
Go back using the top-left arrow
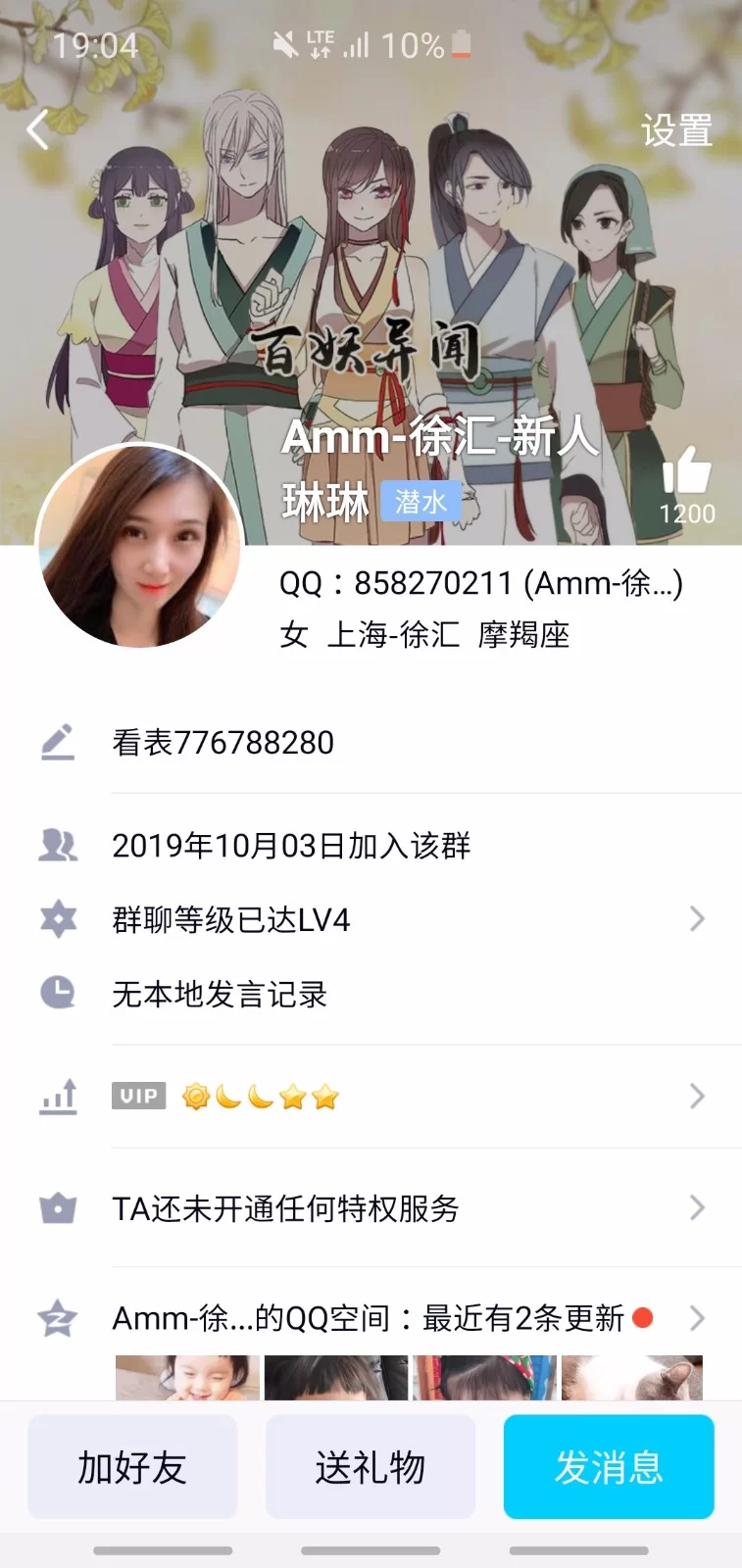38,129
